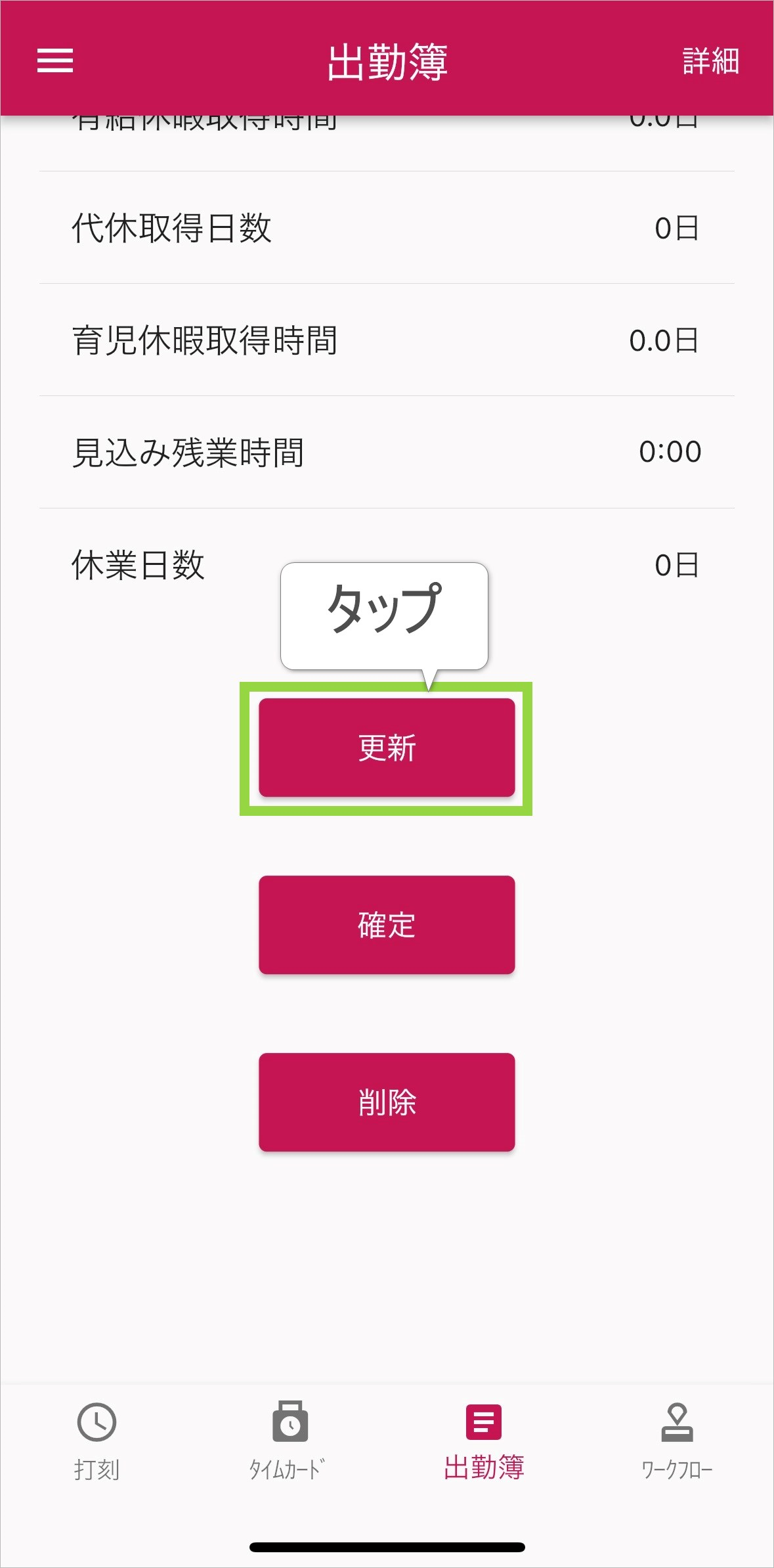Image resolution: width=774 pixels, height=1568 pixels.
Task: Open 詳細 in the top bar
Action: 710,61
